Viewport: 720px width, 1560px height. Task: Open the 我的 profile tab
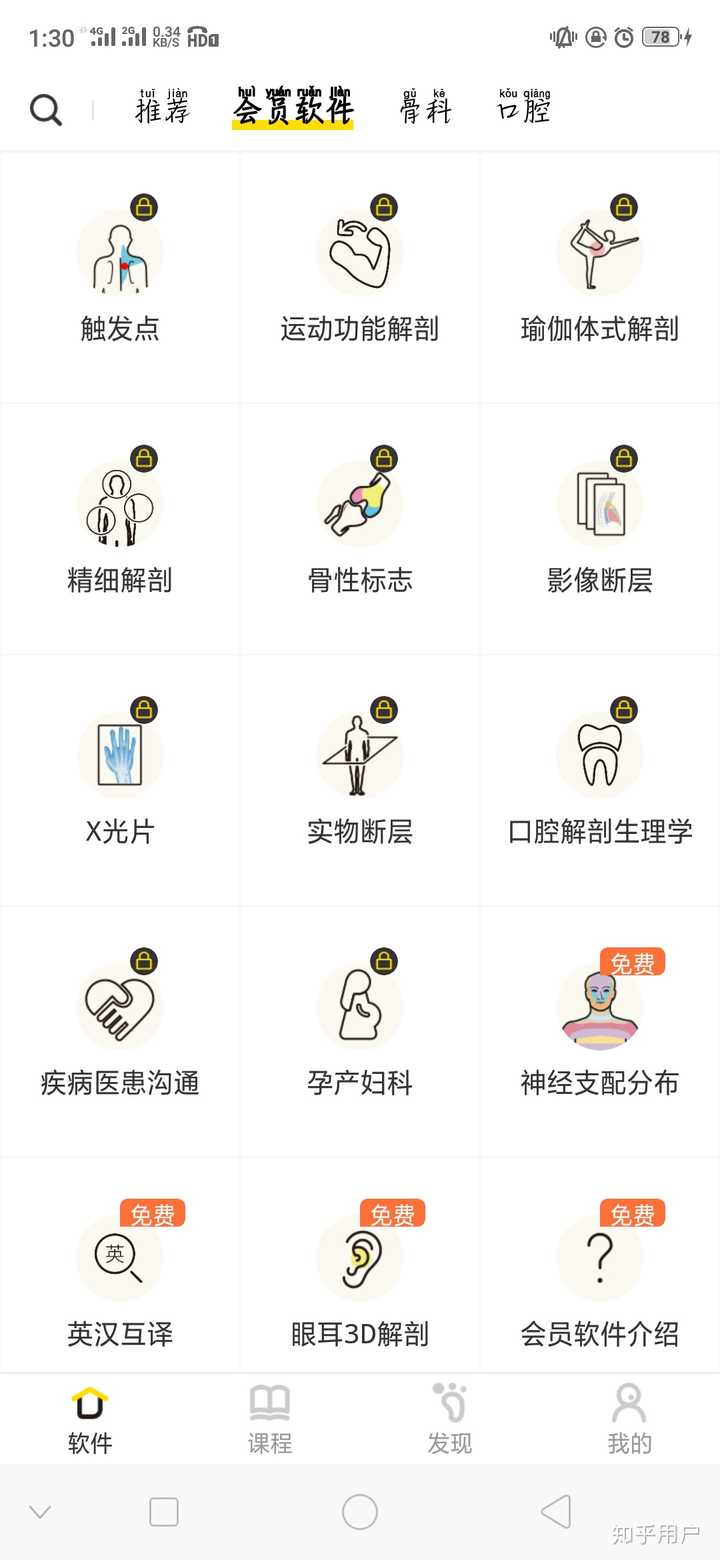[x=630, y=1419]
